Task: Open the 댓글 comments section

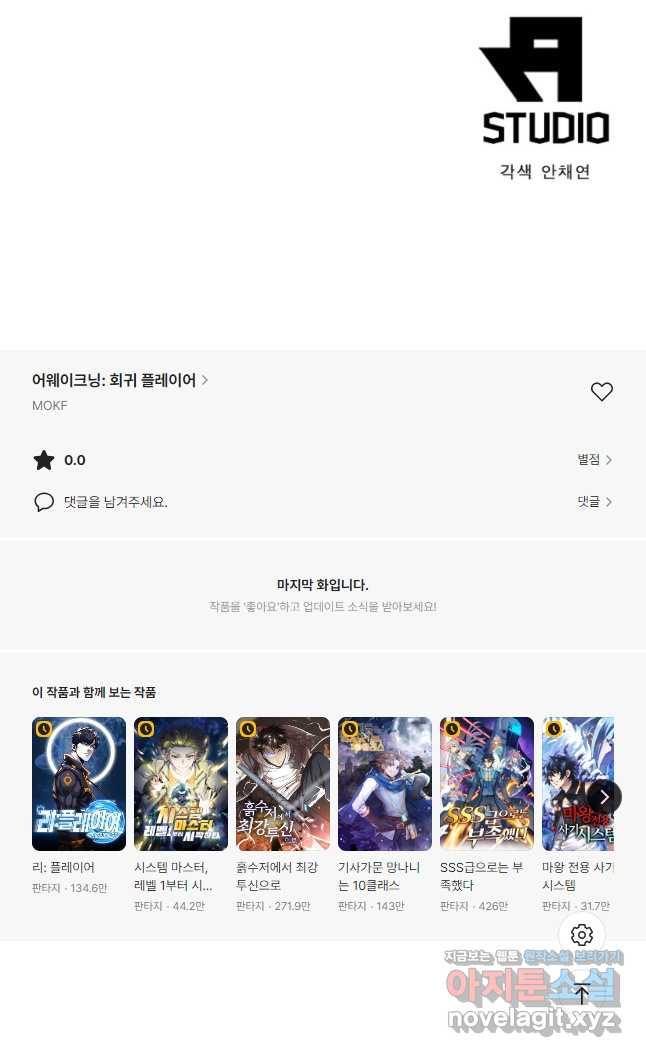Action: point(594,502)
